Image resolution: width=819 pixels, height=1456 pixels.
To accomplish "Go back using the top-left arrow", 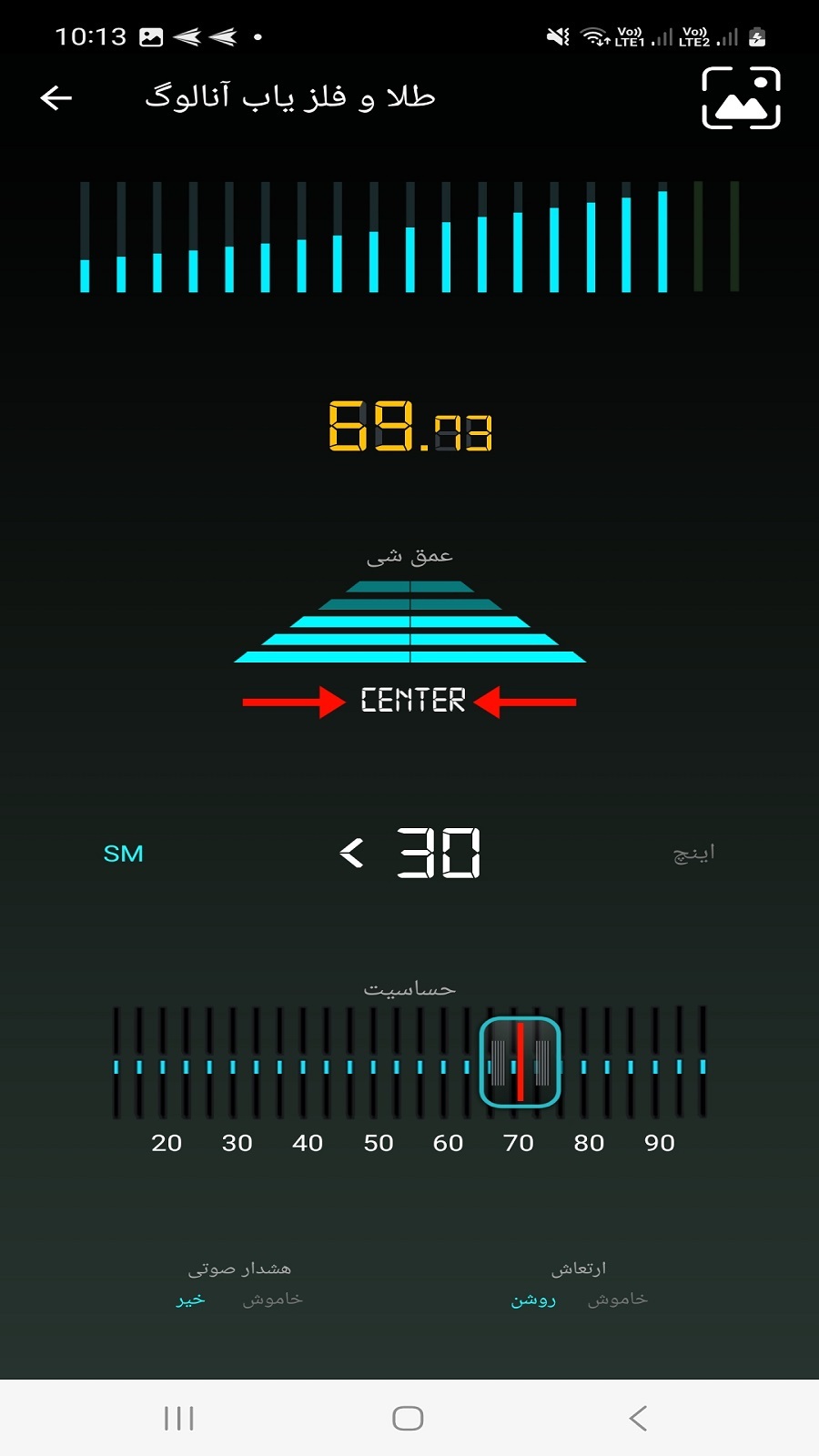I will point(56,97).
